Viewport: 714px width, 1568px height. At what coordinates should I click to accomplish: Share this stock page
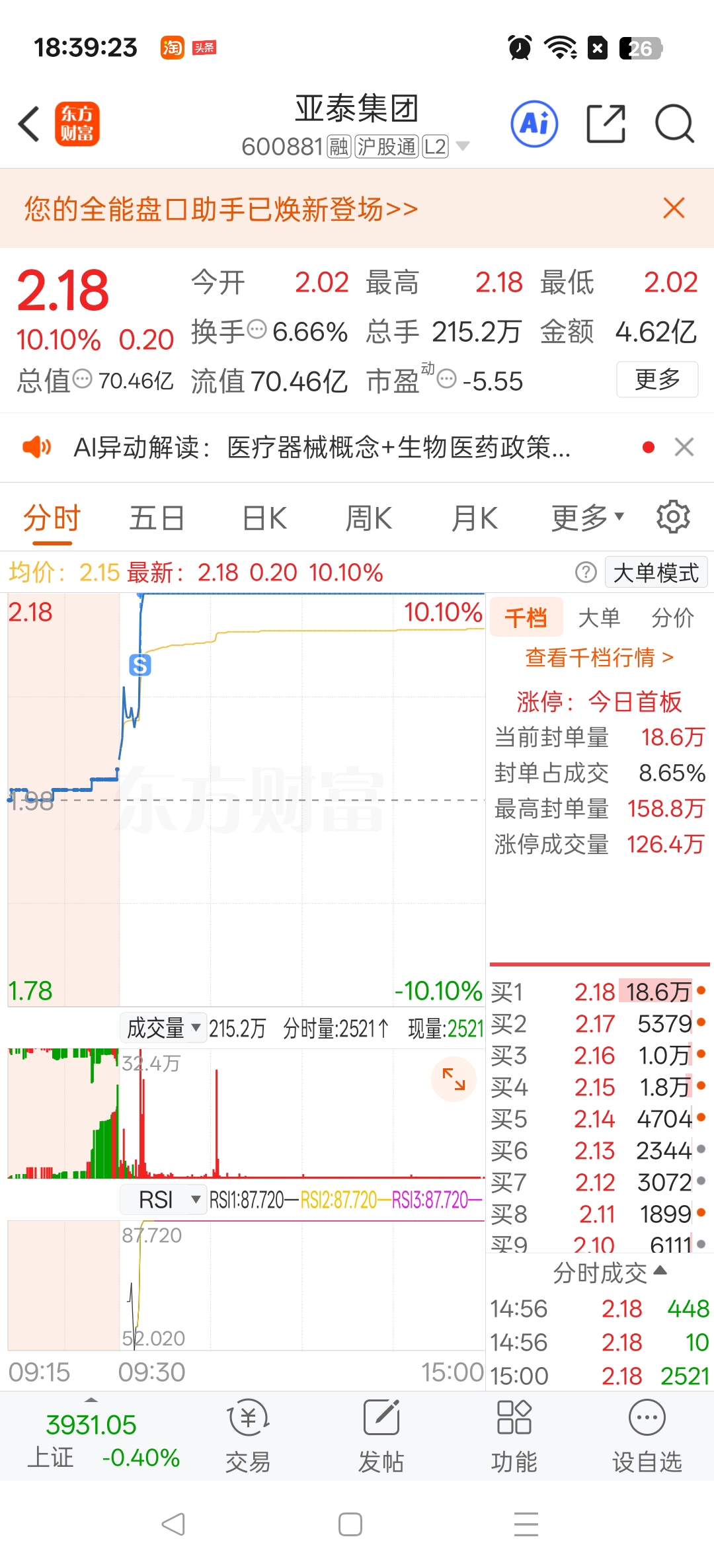pyautogui.click(x=606, y=124)
